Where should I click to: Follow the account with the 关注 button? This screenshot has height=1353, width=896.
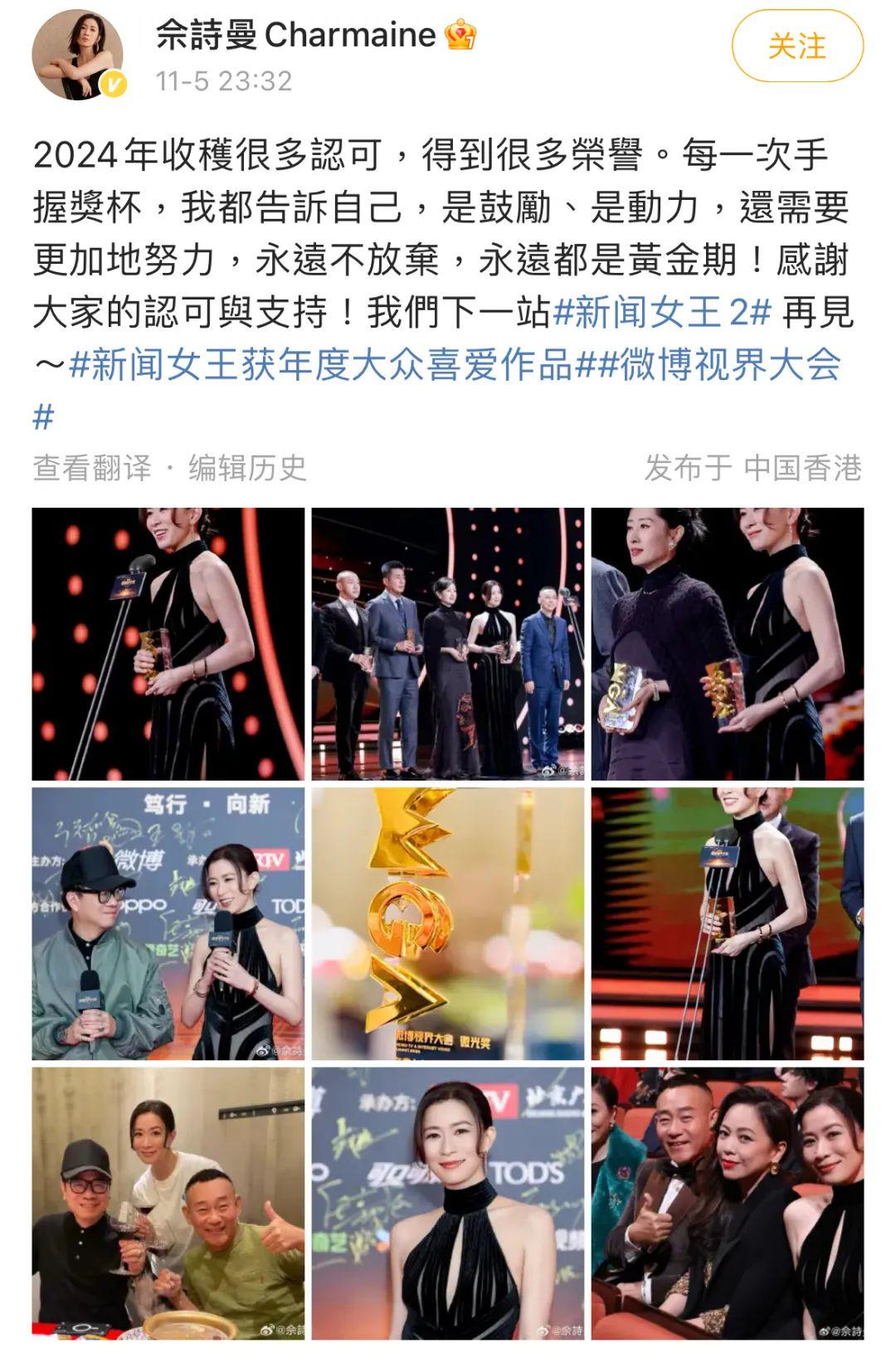click(796, 46)
